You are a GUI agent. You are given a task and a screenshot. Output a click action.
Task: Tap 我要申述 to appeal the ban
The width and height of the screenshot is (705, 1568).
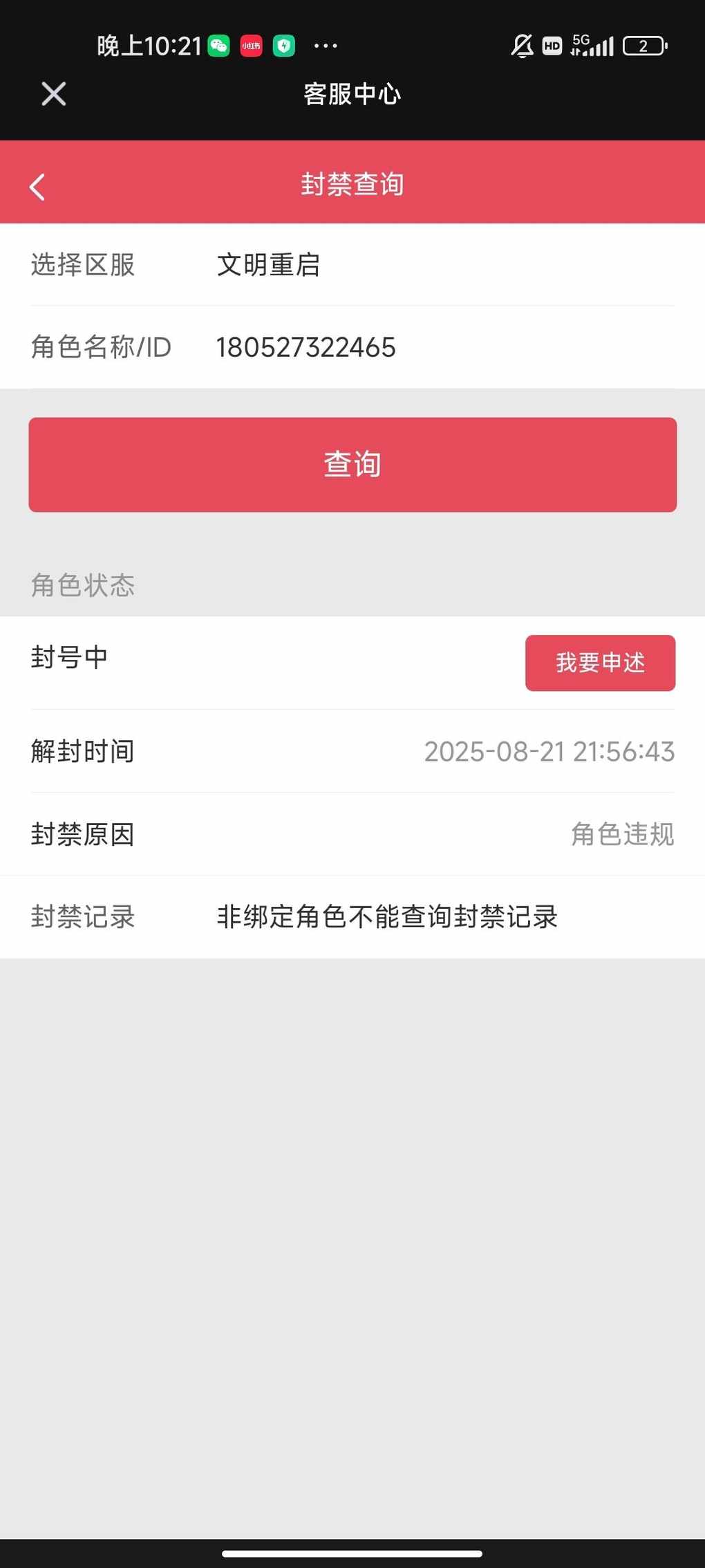pos(600,663)
